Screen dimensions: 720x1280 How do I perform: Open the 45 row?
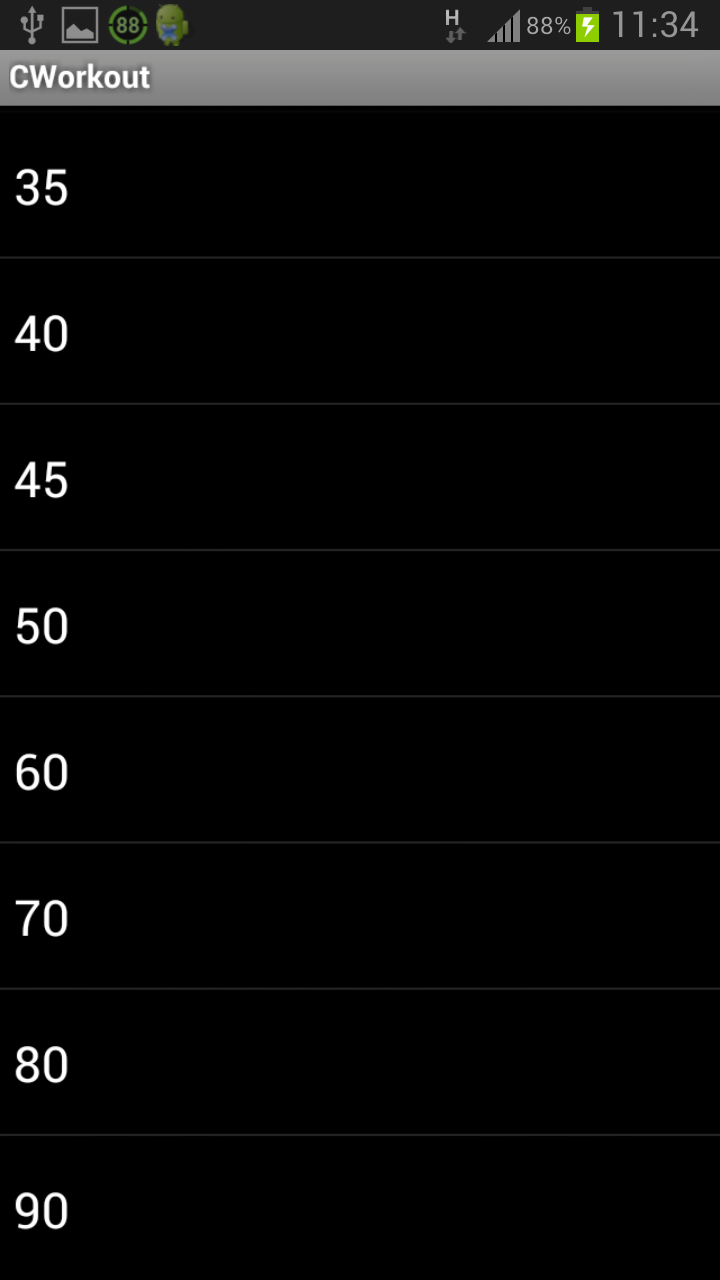click(x=360, y=477)
